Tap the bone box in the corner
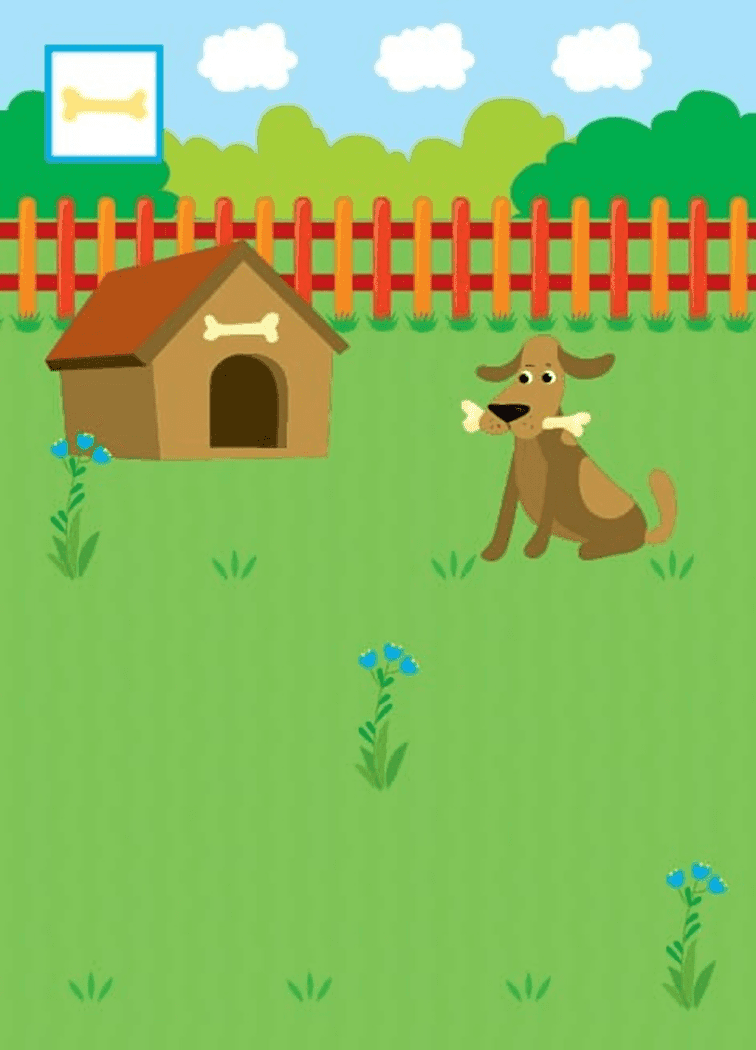The image size is (756, 1050). [x=104, y=104]
